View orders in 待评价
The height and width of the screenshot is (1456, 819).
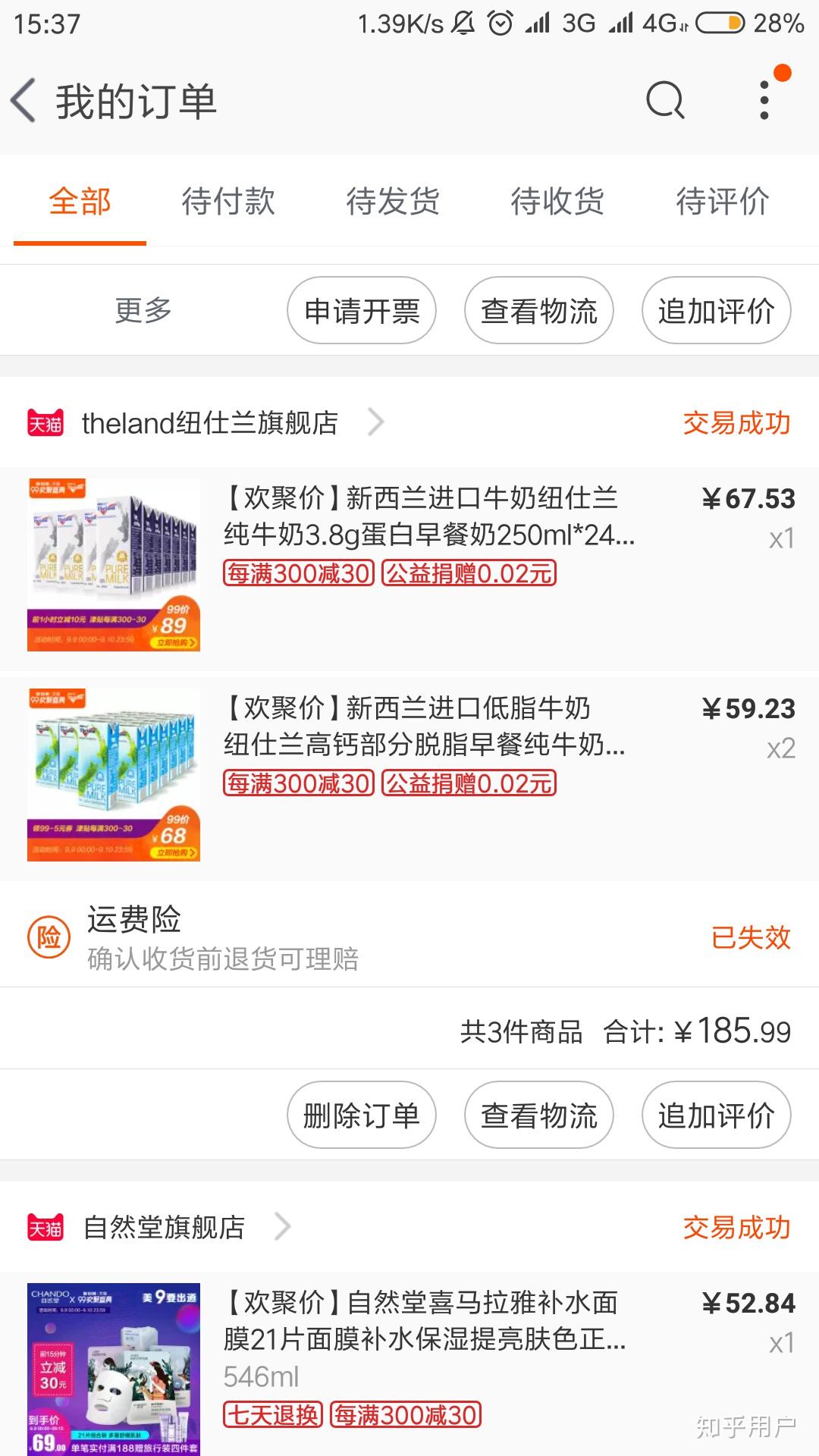pyautogui.click(x=722, y=202)
